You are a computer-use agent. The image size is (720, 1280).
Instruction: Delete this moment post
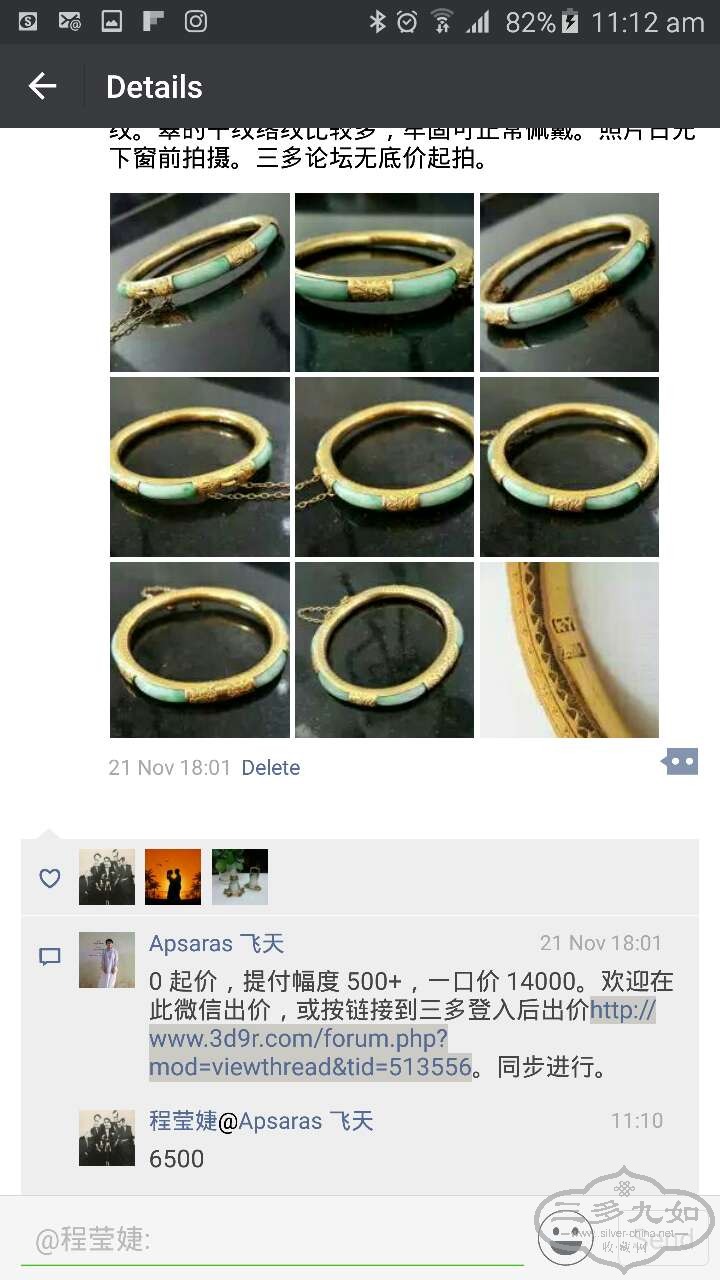(270, 768)
